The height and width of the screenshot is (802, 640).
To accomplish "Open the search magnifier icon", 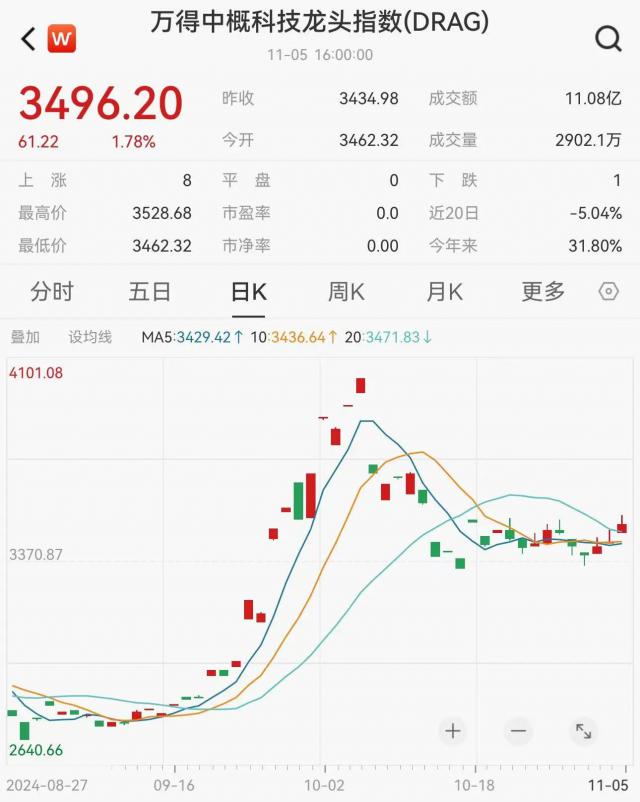I will [x=608, y=39].
